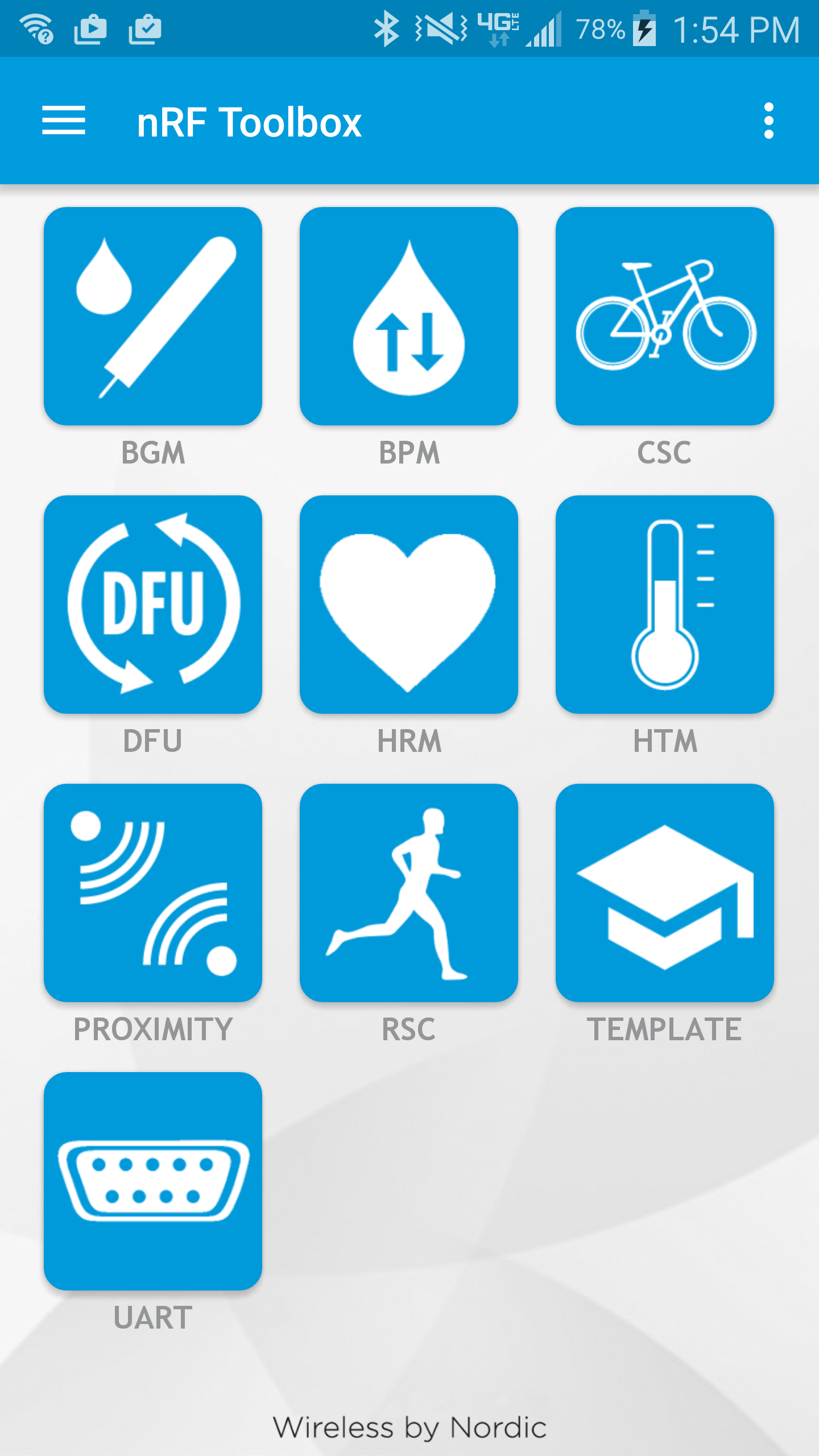Open the RSC running speed tool
The width and height of the screenshot is (819, 1456).
coord(408,893)
